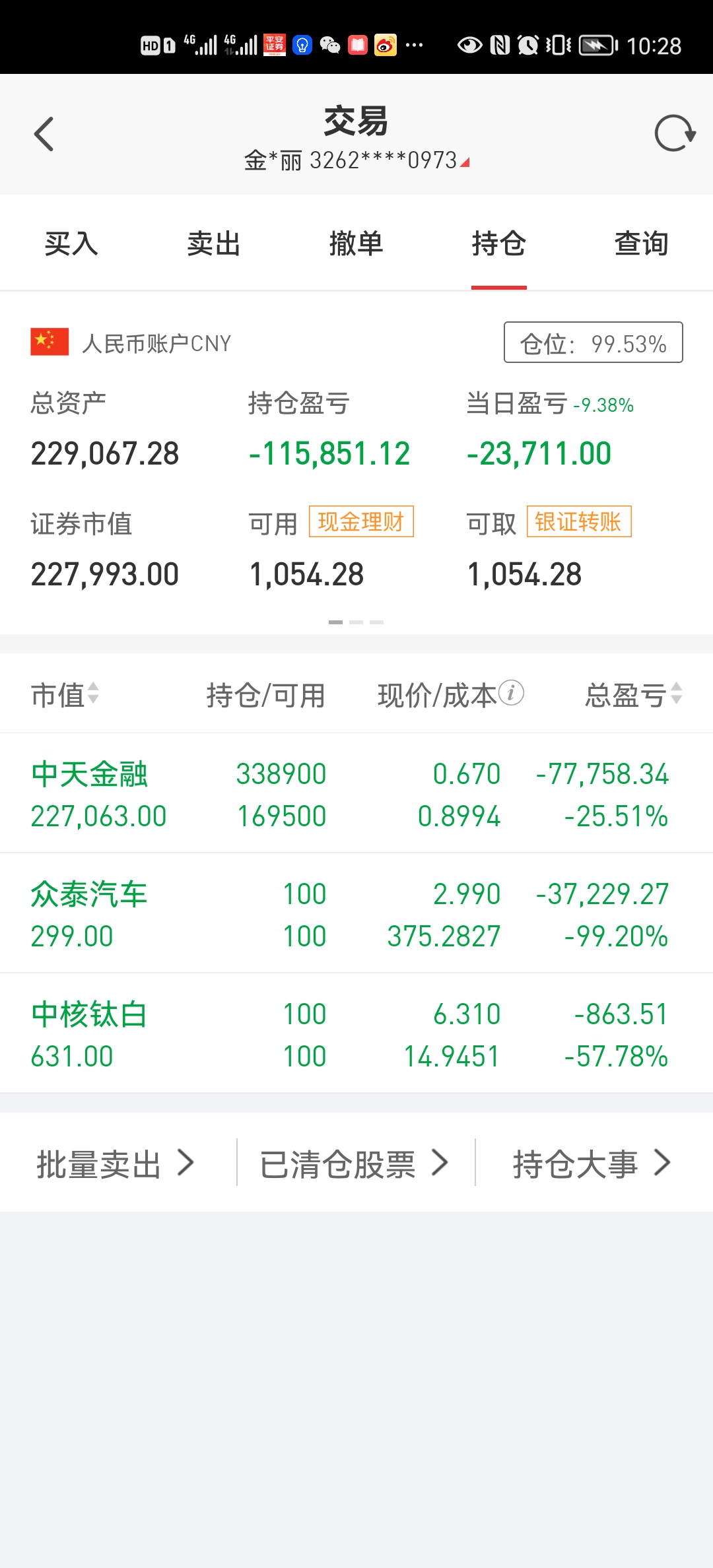Viewport: 713px width, 1568px height.
Task: Switch to the 撤单 tab
Action: (356, 244)
